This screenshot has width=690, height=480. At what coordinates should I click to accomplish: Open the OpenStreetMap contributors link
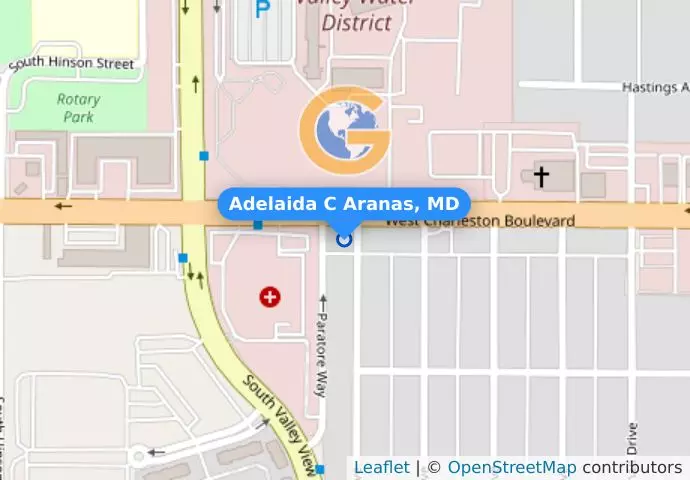pos(511,467)
